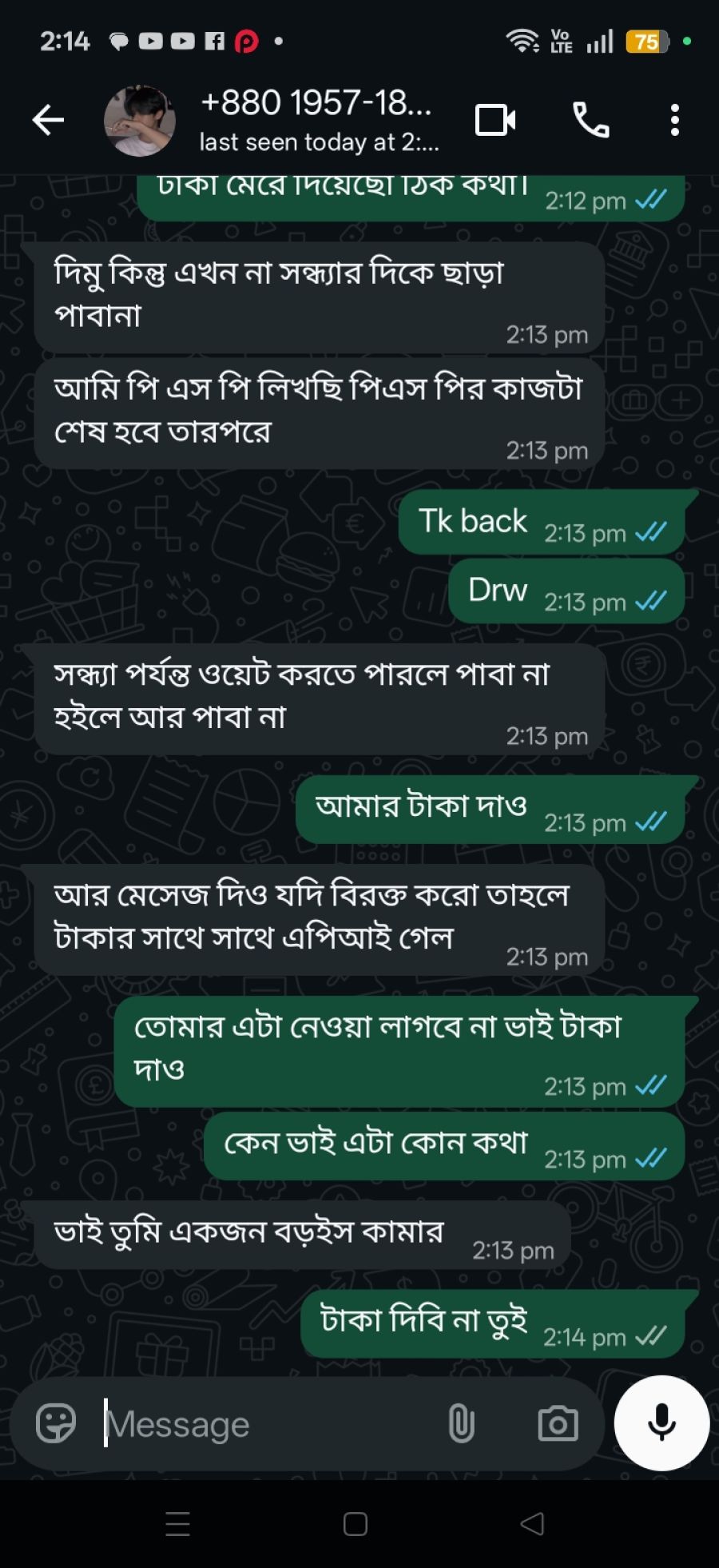719x1568 pixels.
Task: Tap the voice message microphone button
Action: [661, 1423]
